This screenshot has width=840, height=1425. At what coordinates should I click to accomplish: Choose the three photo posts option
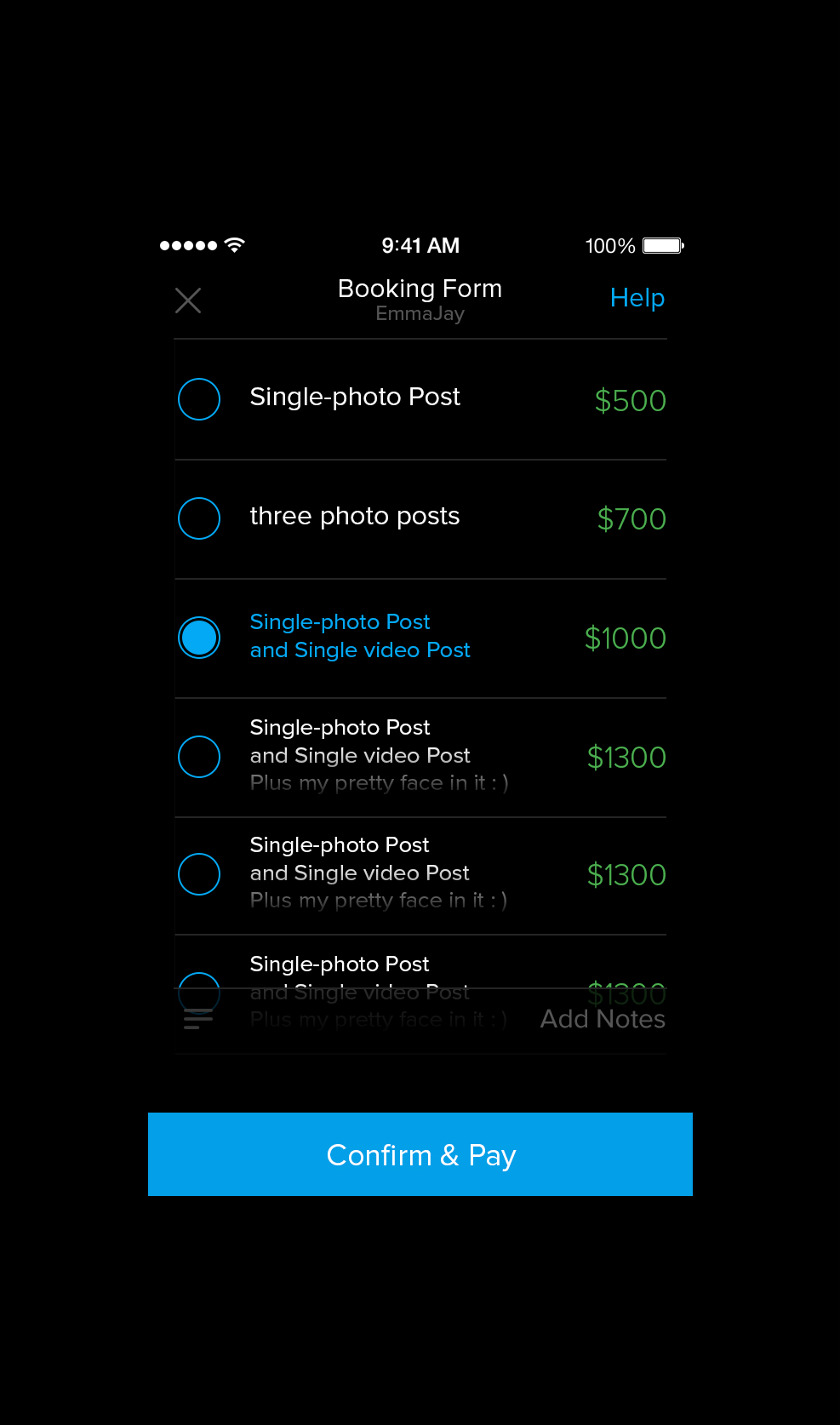199,518
